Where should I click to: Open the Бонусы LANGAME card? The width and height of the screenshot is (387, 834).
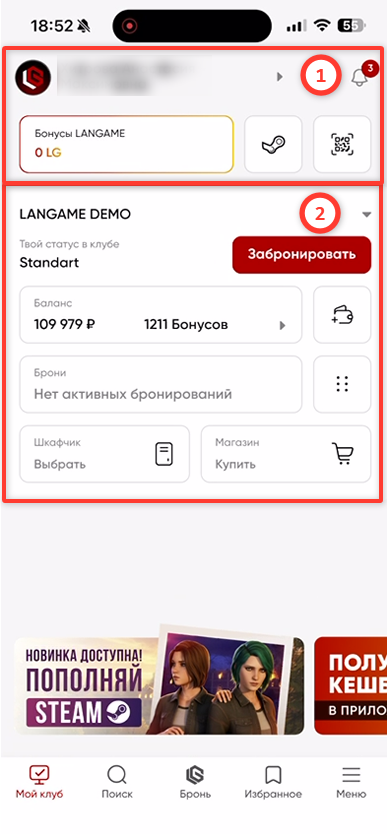tap(127, 144)
